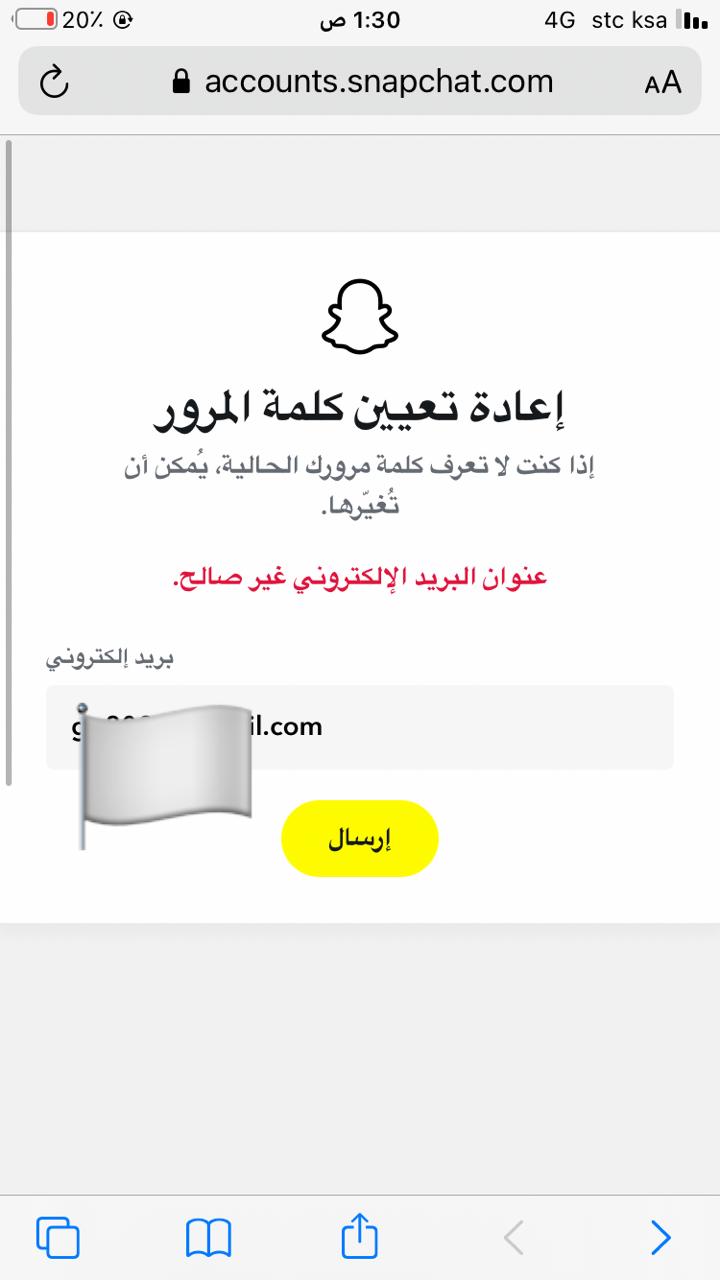Open the AA reader text options
The height and width of the screenshot is (1280, 720).
(x=662, y=82)
